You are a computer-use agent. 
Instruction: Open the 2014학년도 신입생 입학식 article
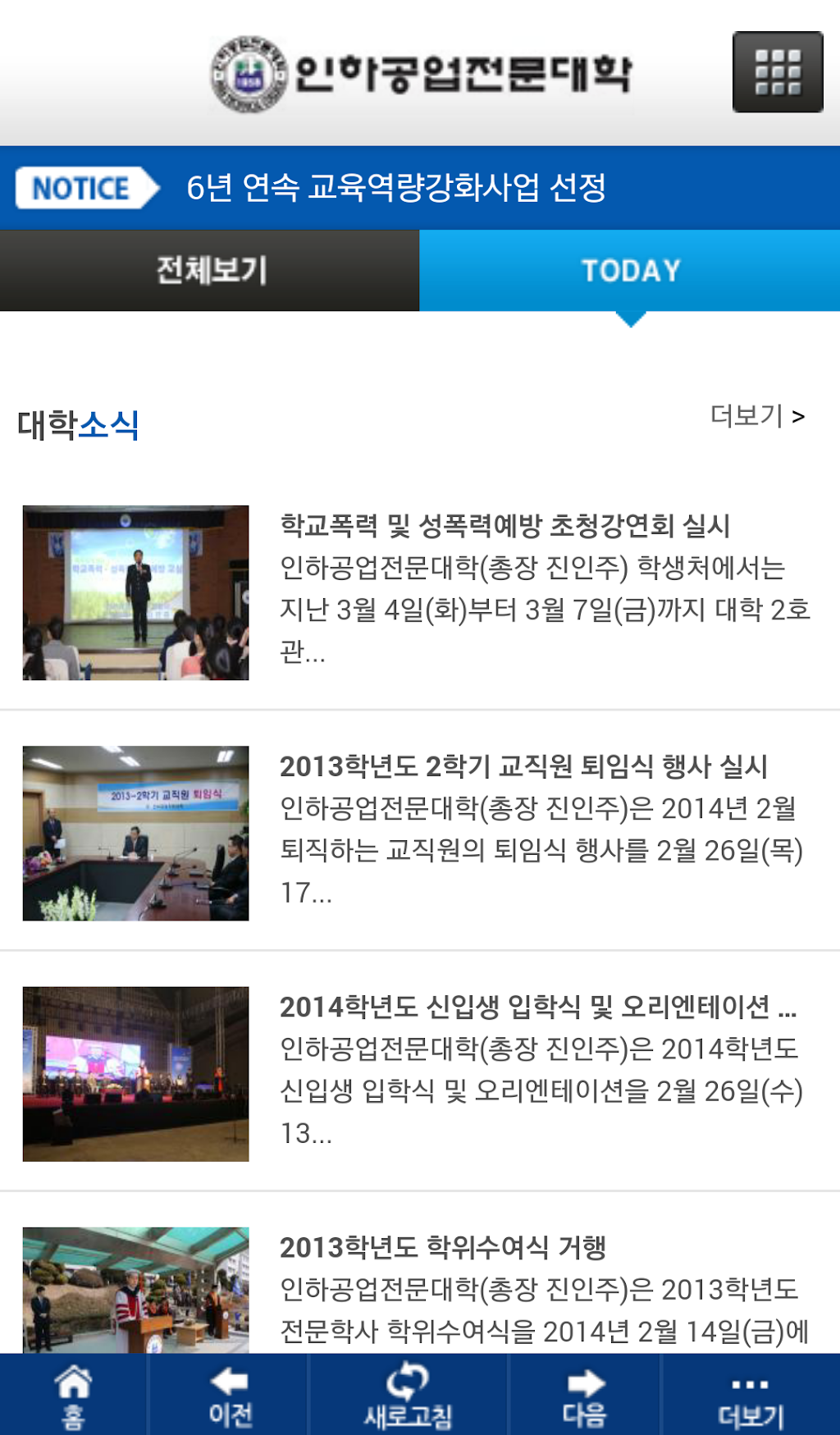click(537, 1007)
